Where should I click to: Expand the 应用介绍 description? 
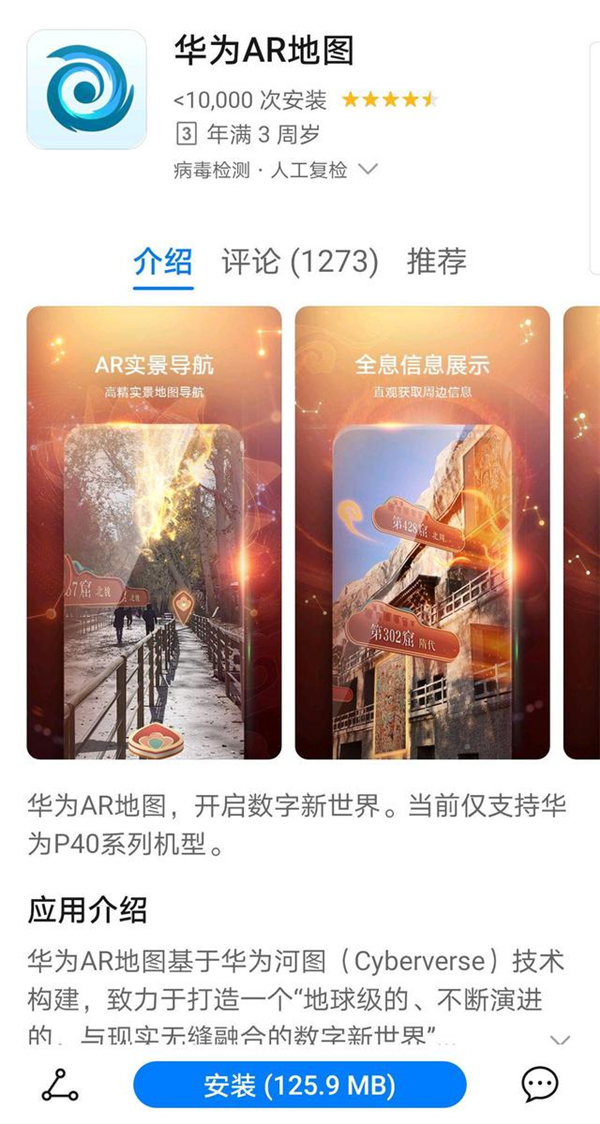[560, 1041]
